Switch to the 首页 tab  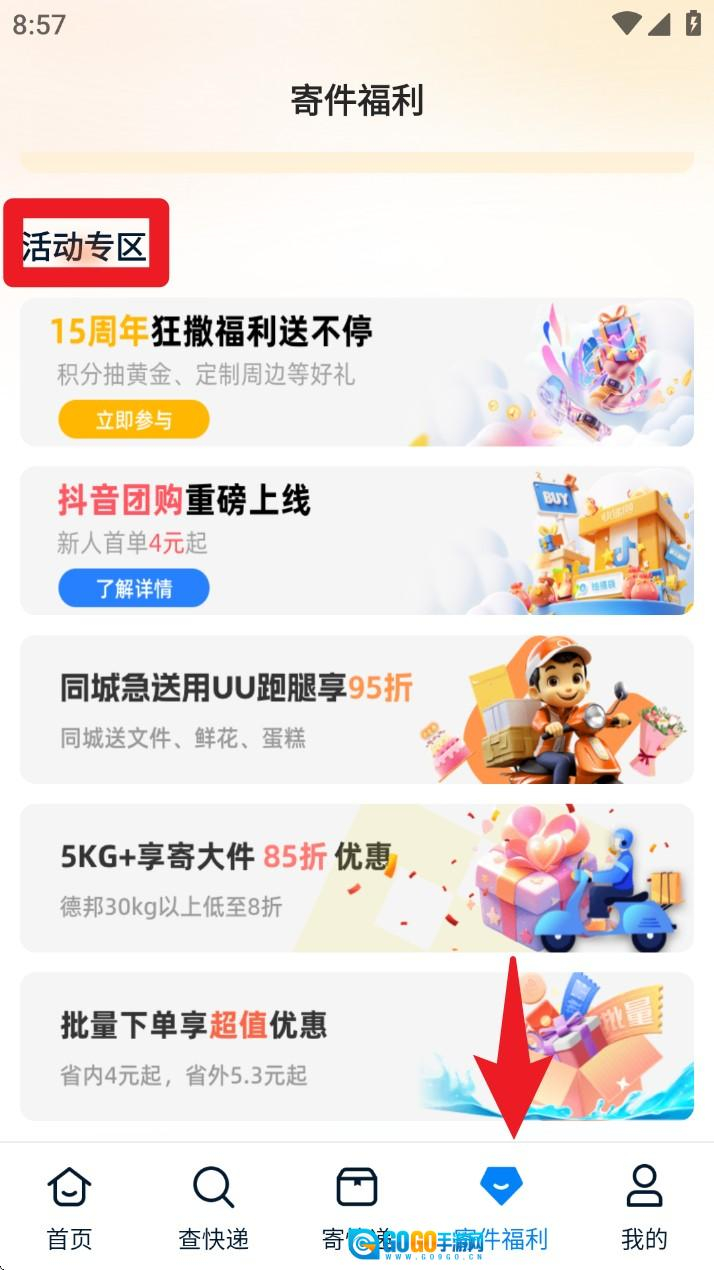click(x=70, y=1207)
